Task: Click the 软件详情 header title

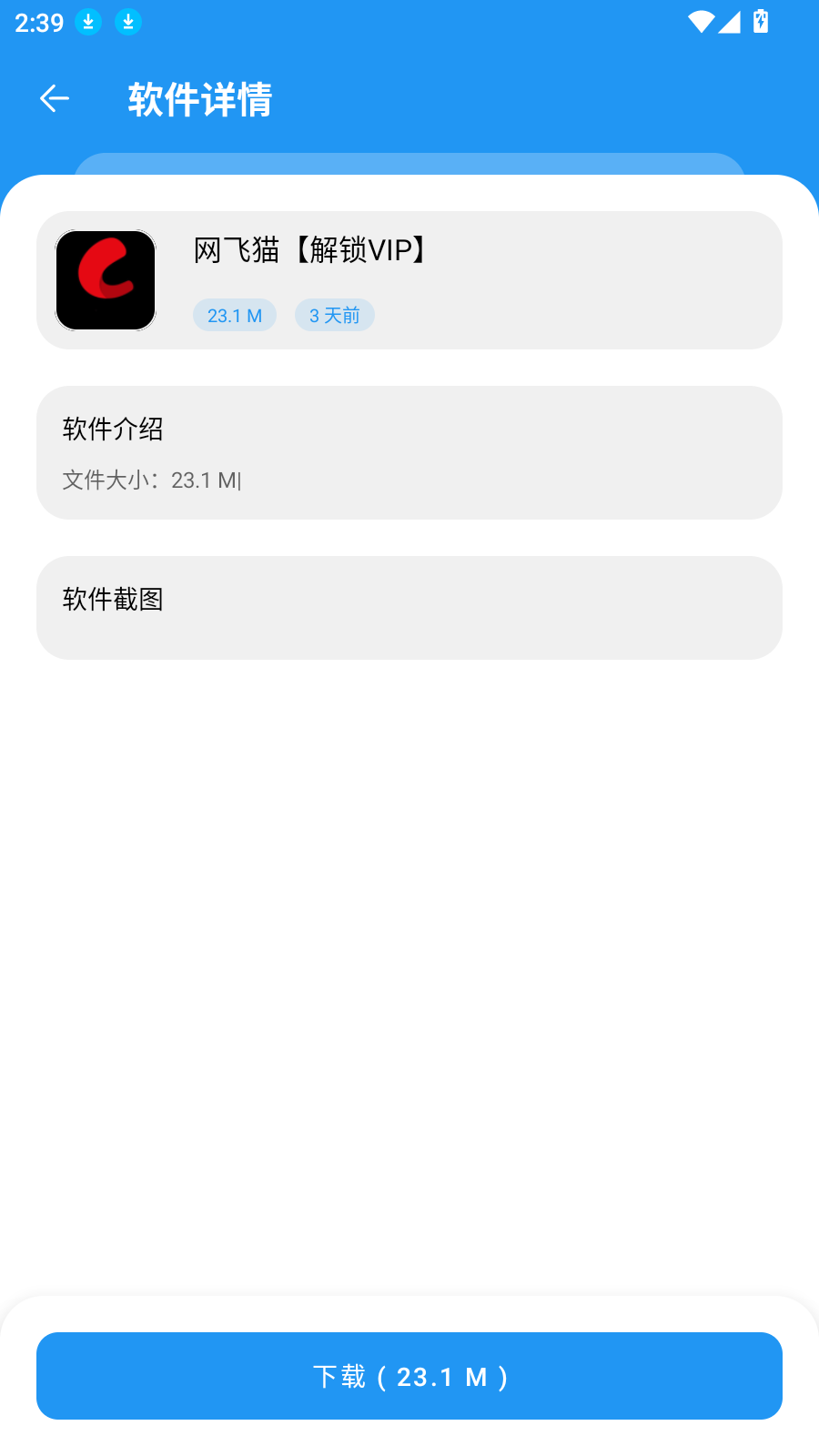Action: click(x=199, y=100)
